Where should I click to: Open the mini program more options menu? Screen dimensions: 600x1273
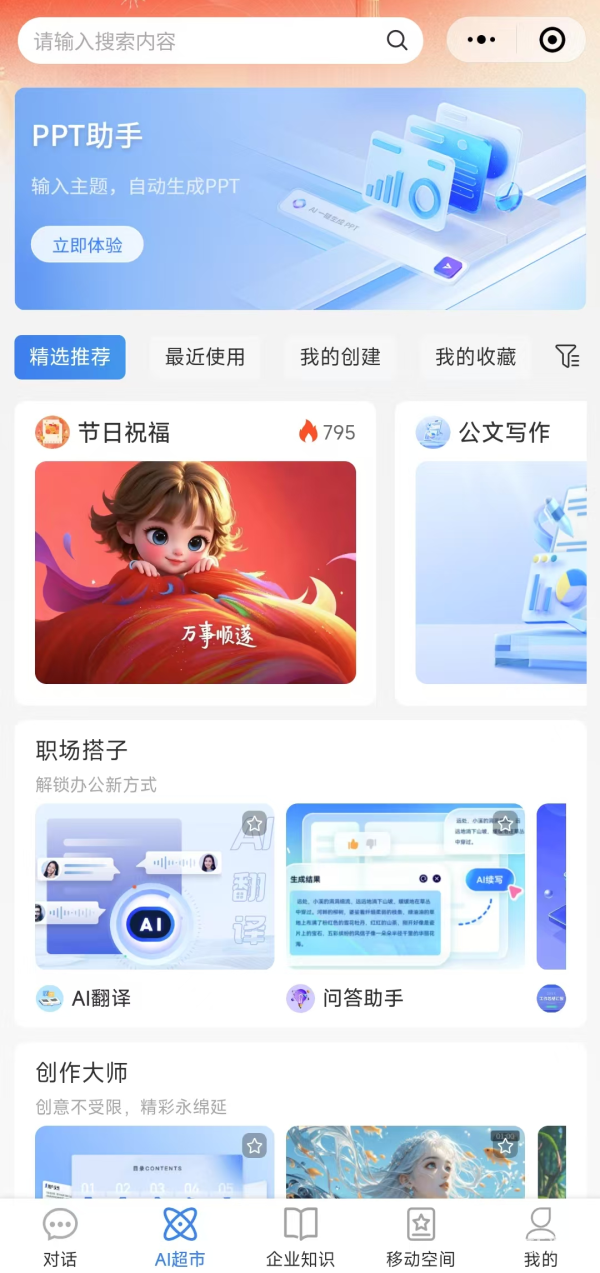(x=481, y=40)
